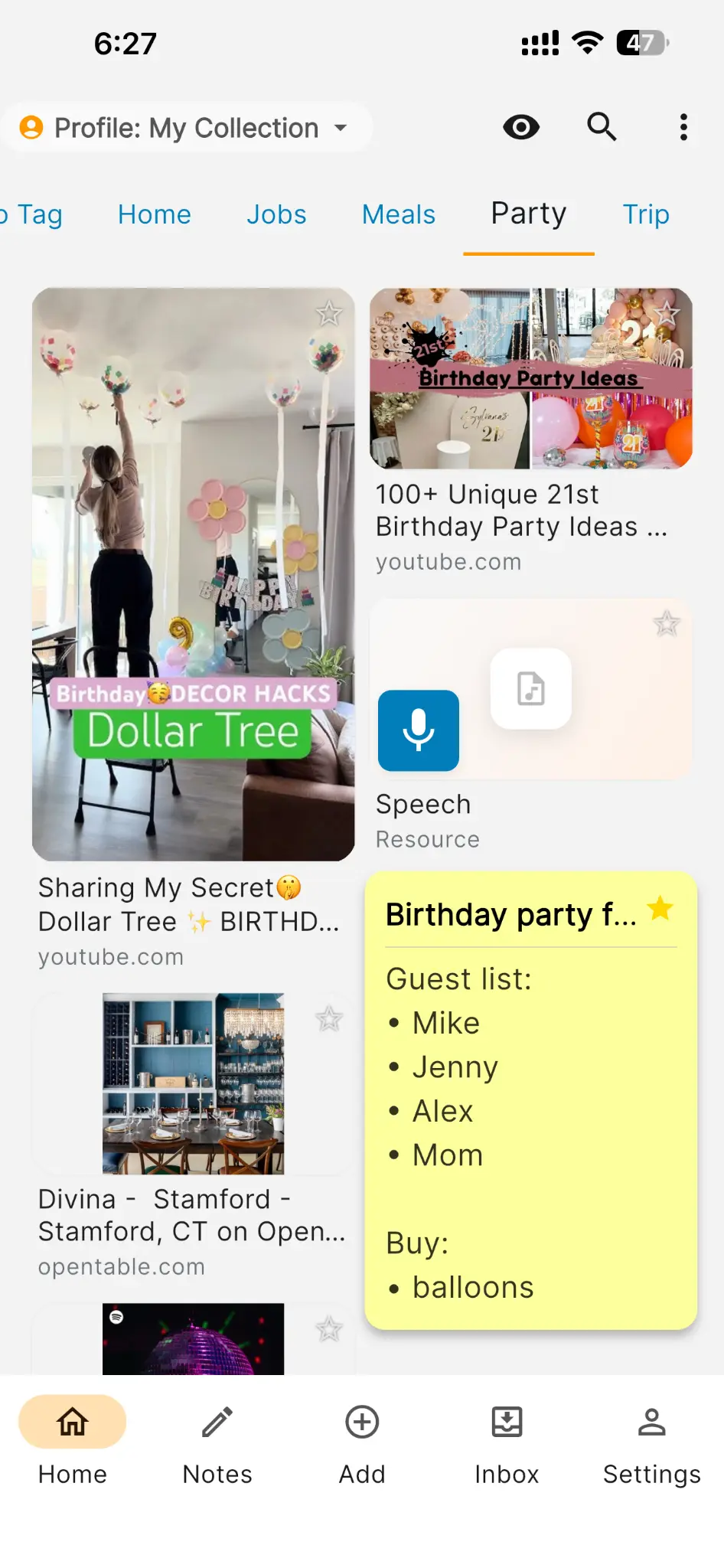Open the Dollar Tree birthday decor video

[x=193, y=574]
